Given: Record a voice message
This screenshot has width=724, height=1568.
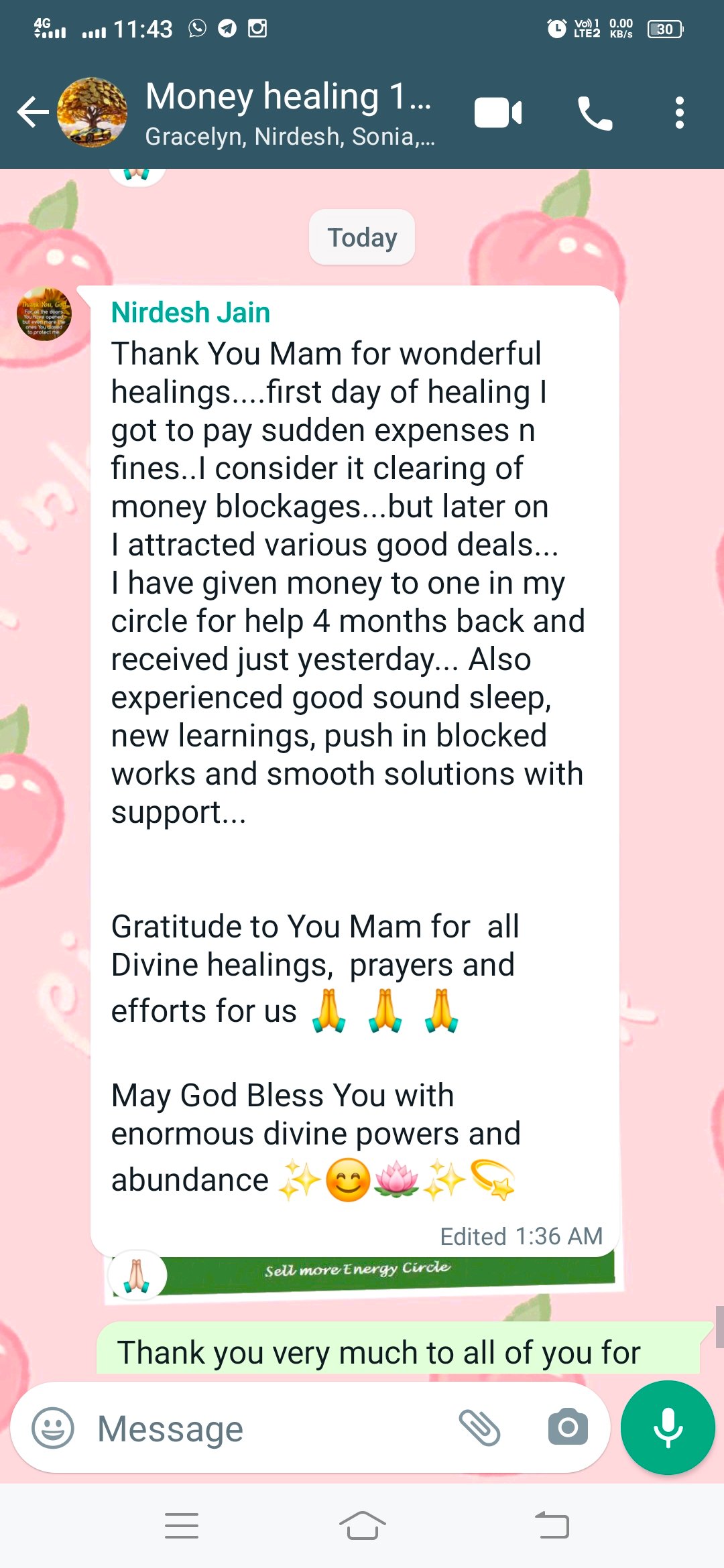Looking at the screenshot, I should click(668, 1427).
